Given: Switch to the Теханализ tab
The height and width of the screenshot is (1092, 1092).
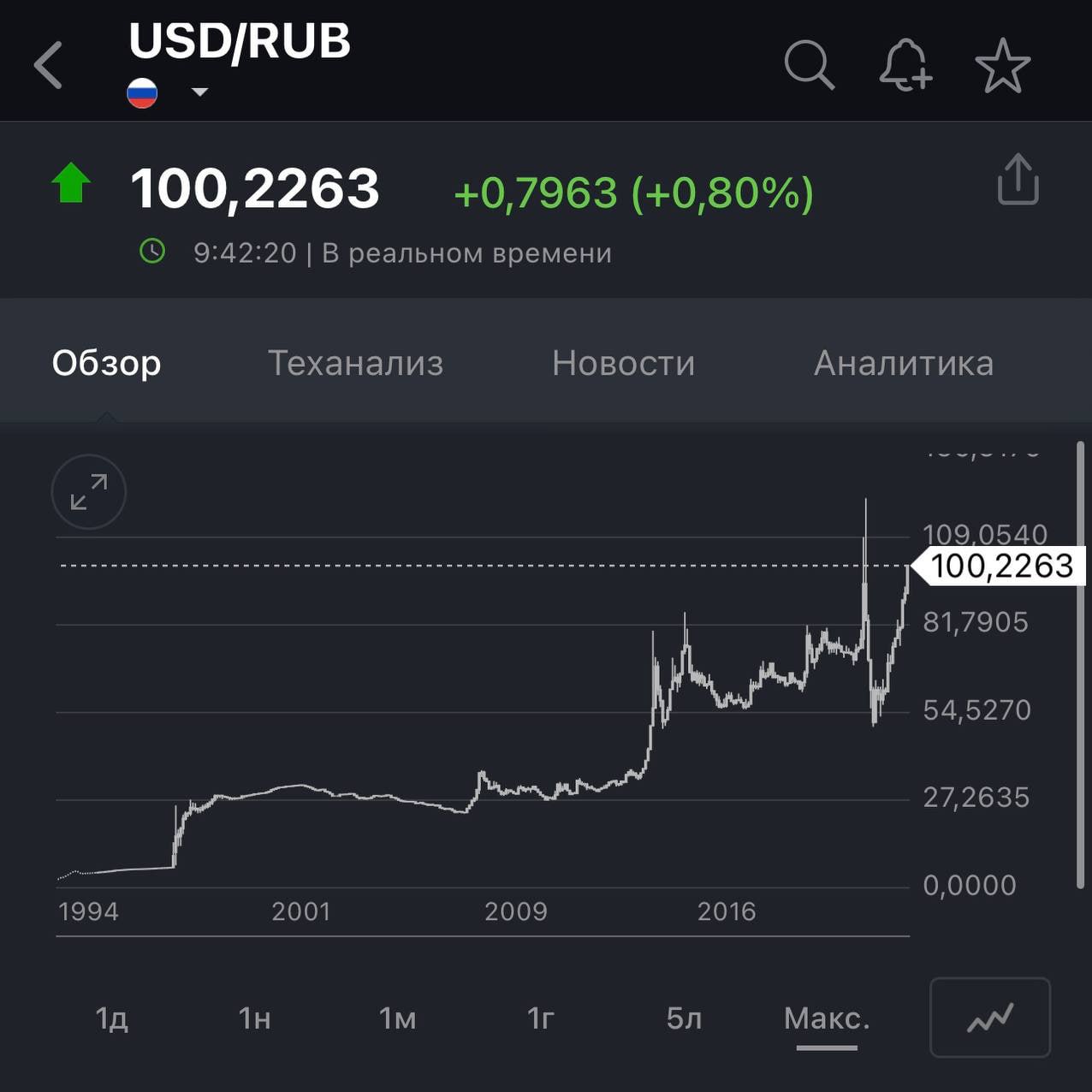Looking at the screenshot, I should point(355,363).
